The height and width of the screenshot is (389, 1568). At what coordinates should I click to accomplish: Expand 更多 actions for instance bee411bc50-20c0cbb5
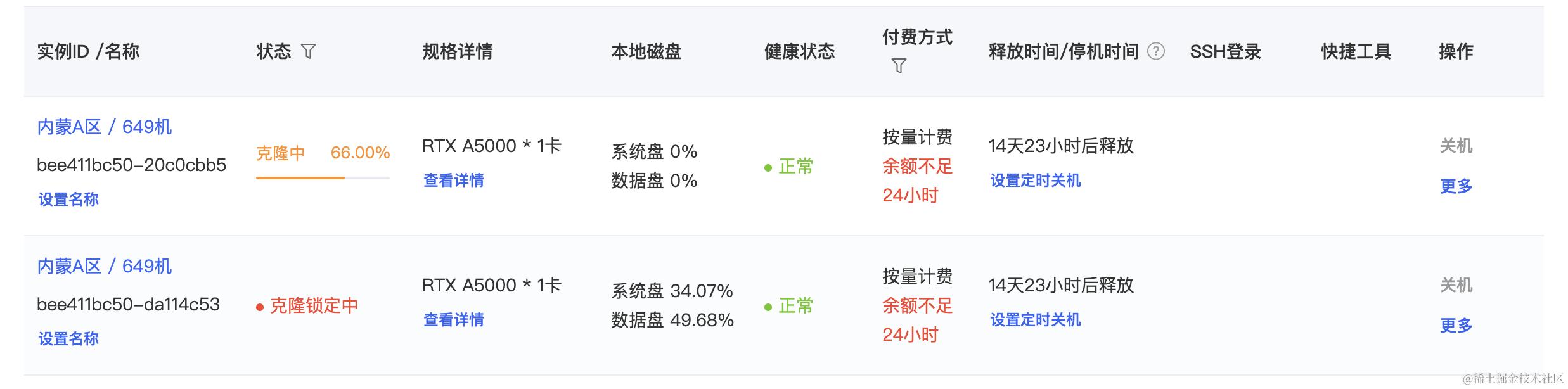point(1456,186)
